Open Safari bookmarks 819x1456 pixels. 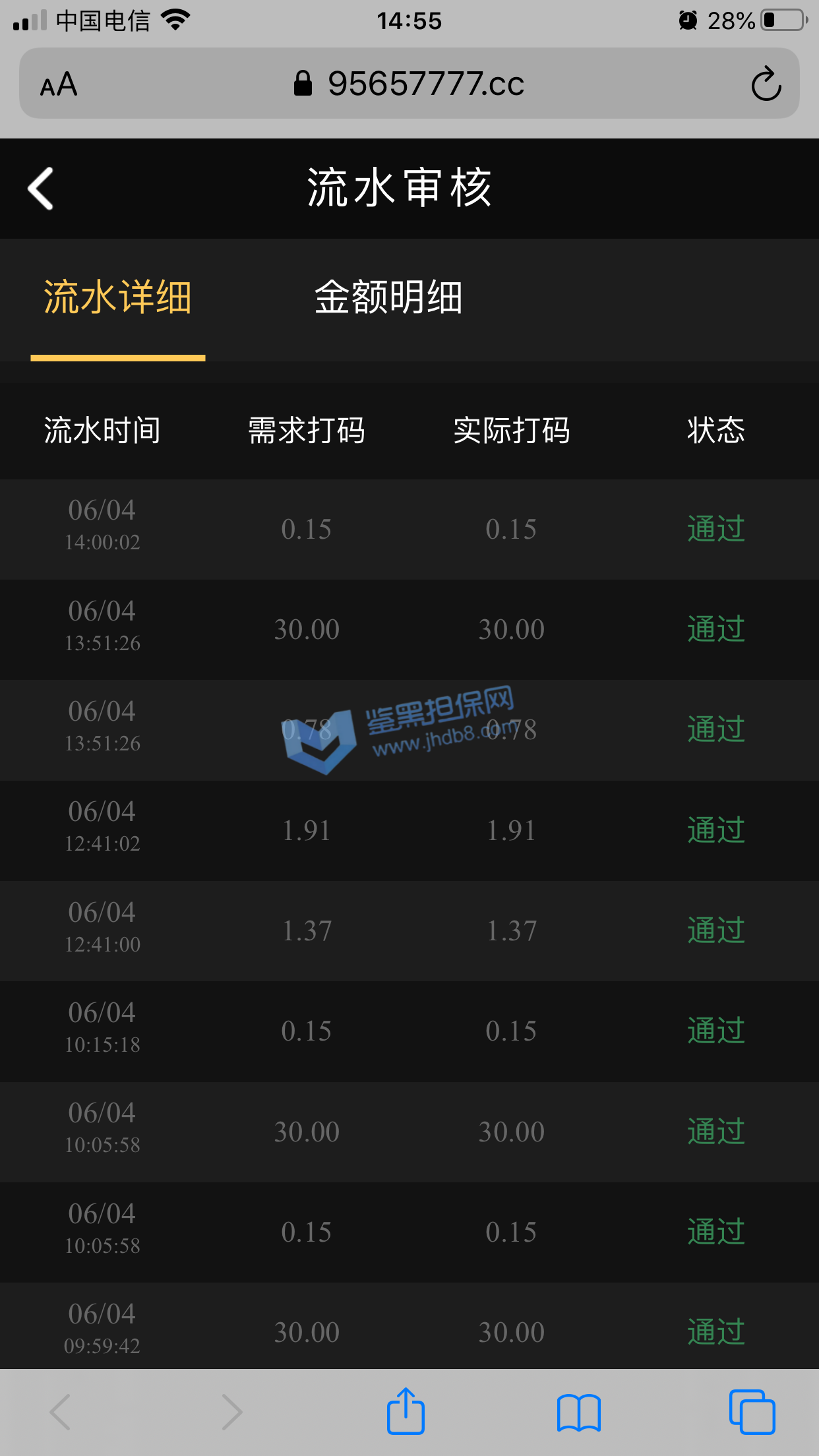[578, 1412]
